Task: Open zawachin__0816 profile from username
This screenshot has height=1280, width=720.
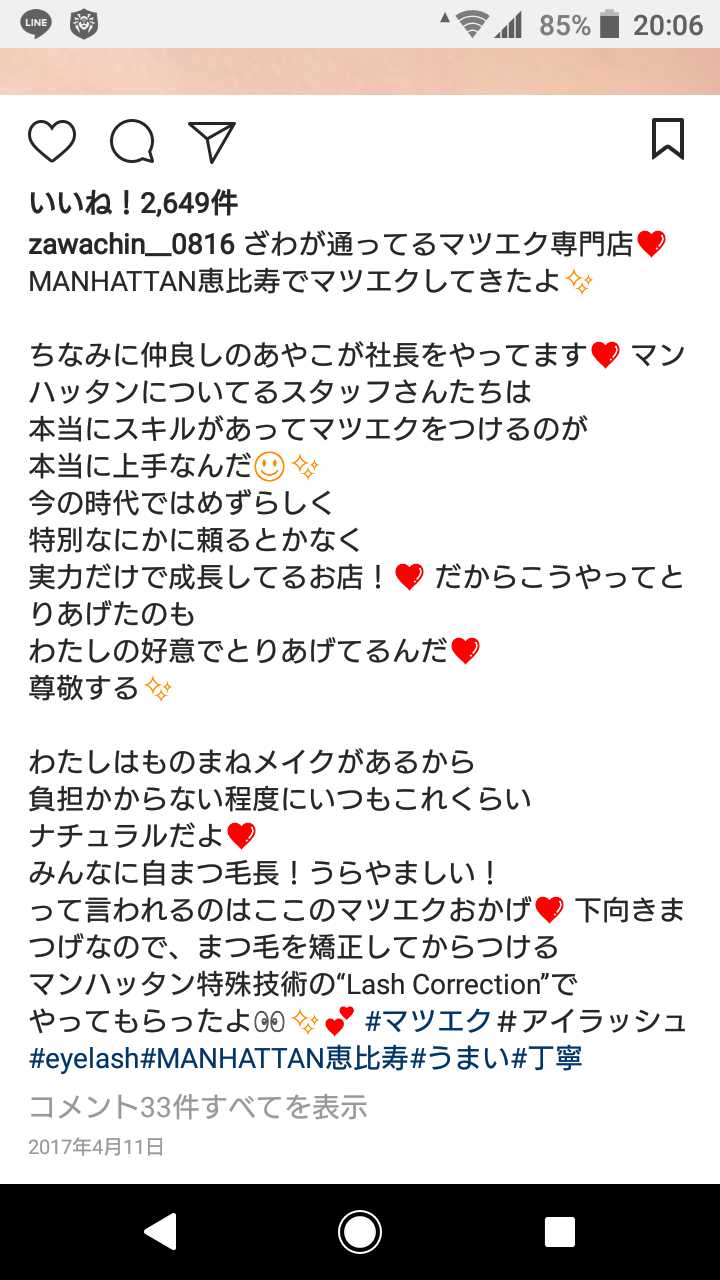Action: (131, 243)
